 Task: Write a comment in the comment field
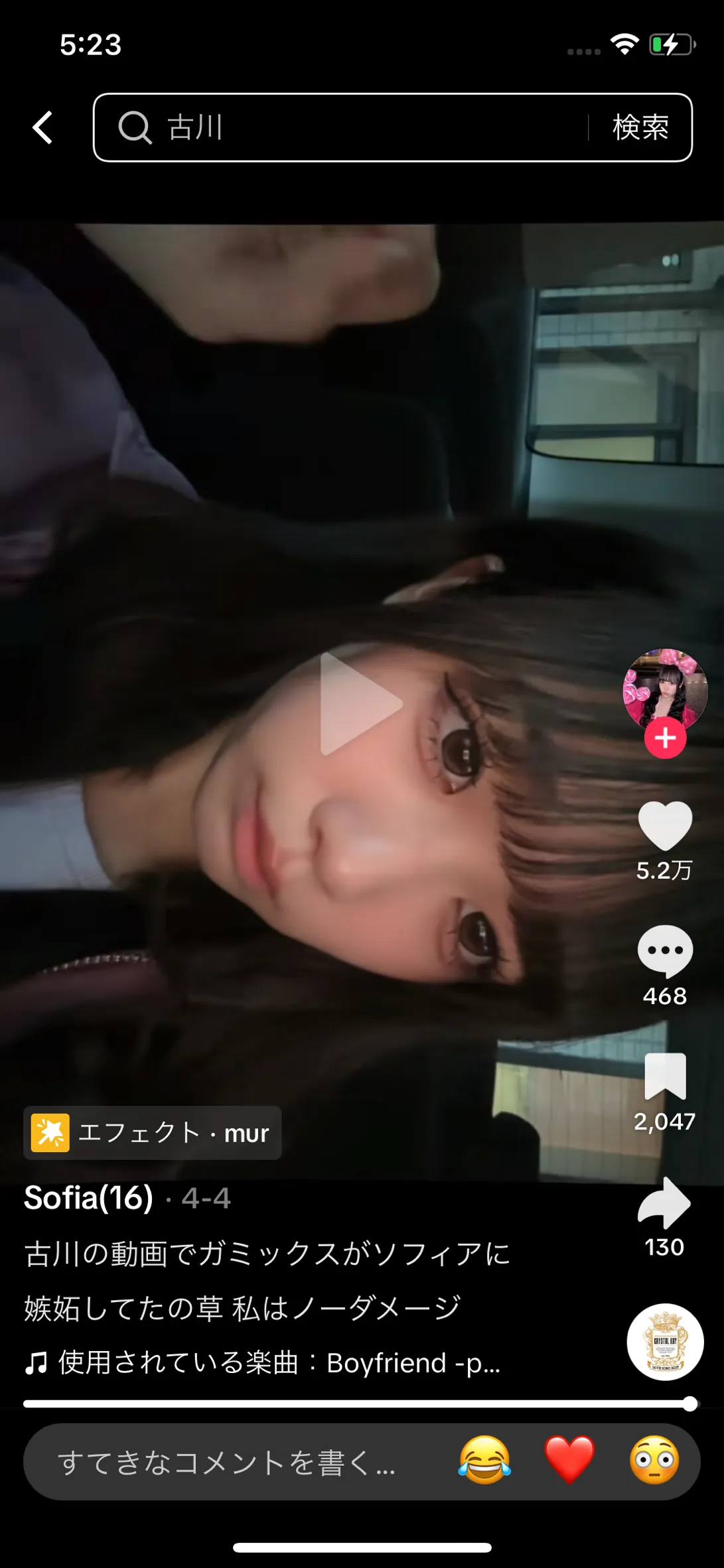tap(226, 1462)
